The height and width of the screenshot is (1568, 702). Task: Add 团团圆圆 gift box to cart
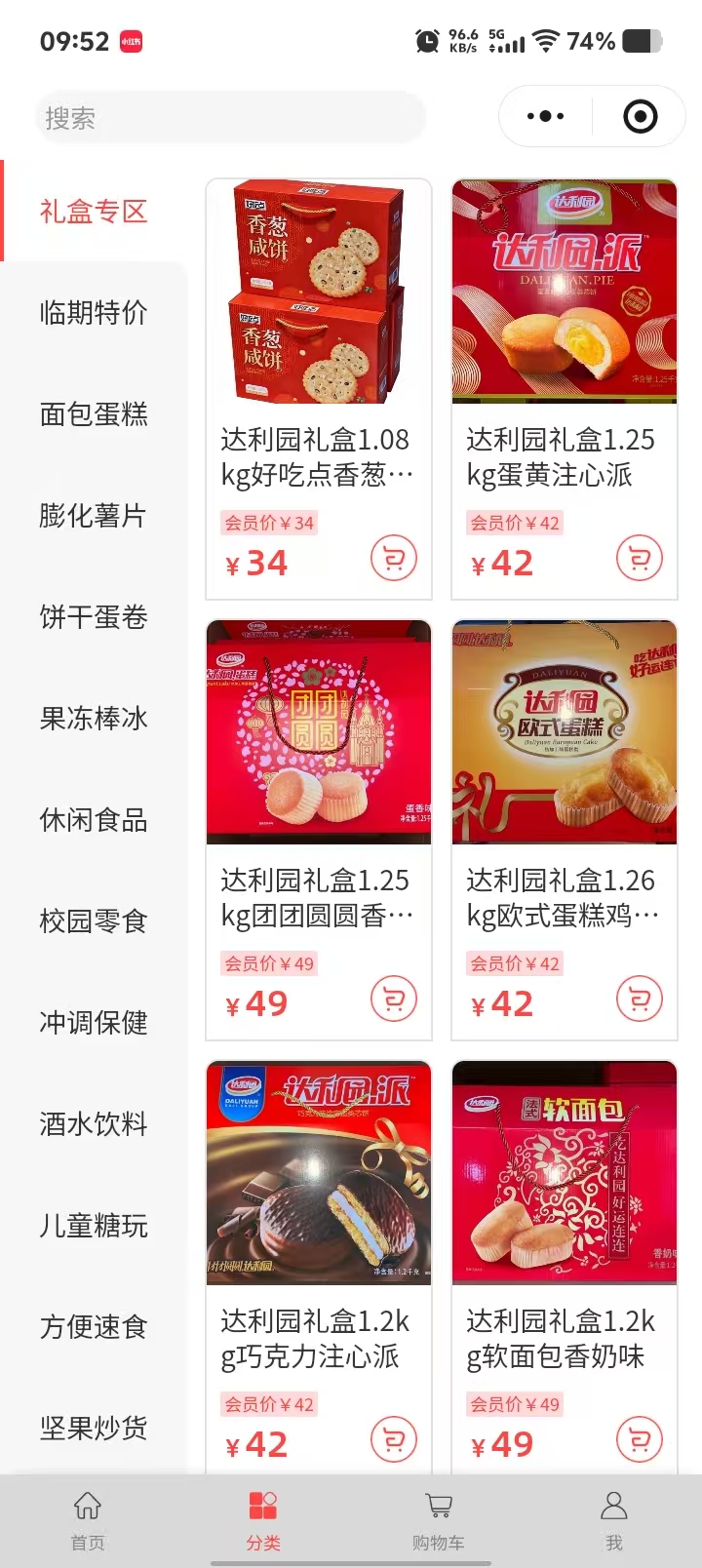click(x=394, y=1000)
